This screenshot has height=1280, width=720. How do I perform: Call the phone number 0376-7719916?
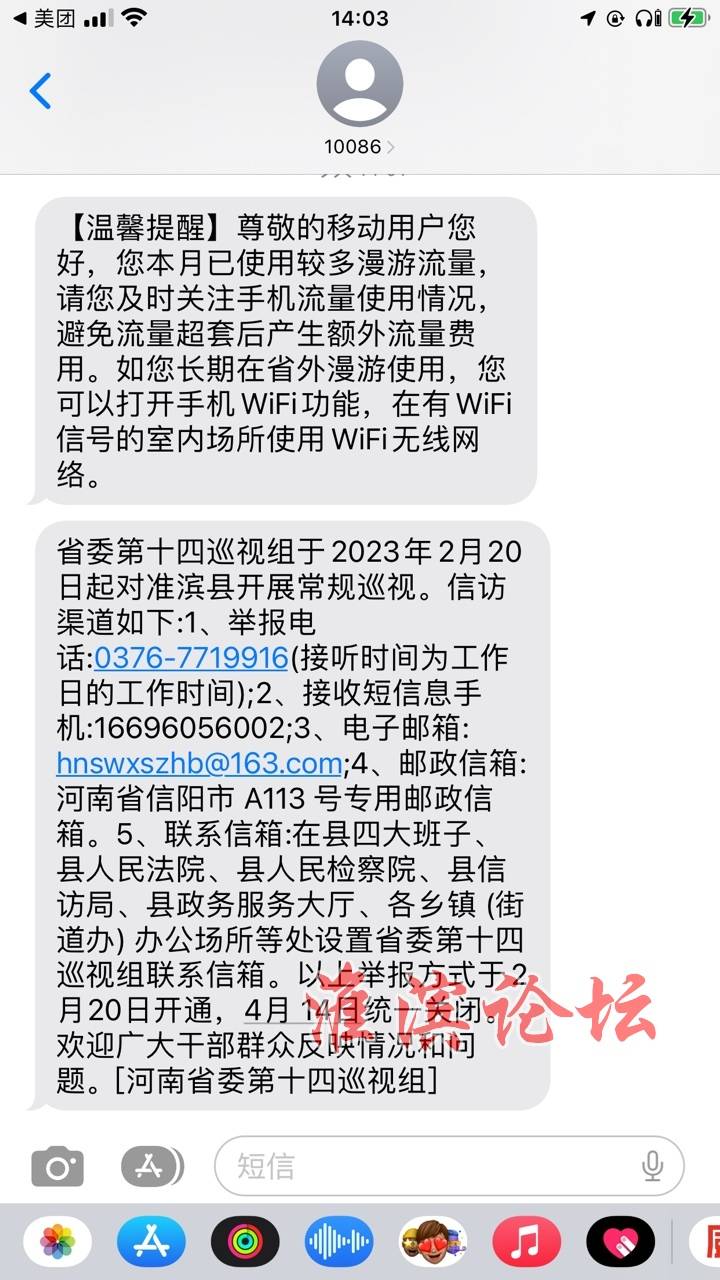[x=191, y=658]
